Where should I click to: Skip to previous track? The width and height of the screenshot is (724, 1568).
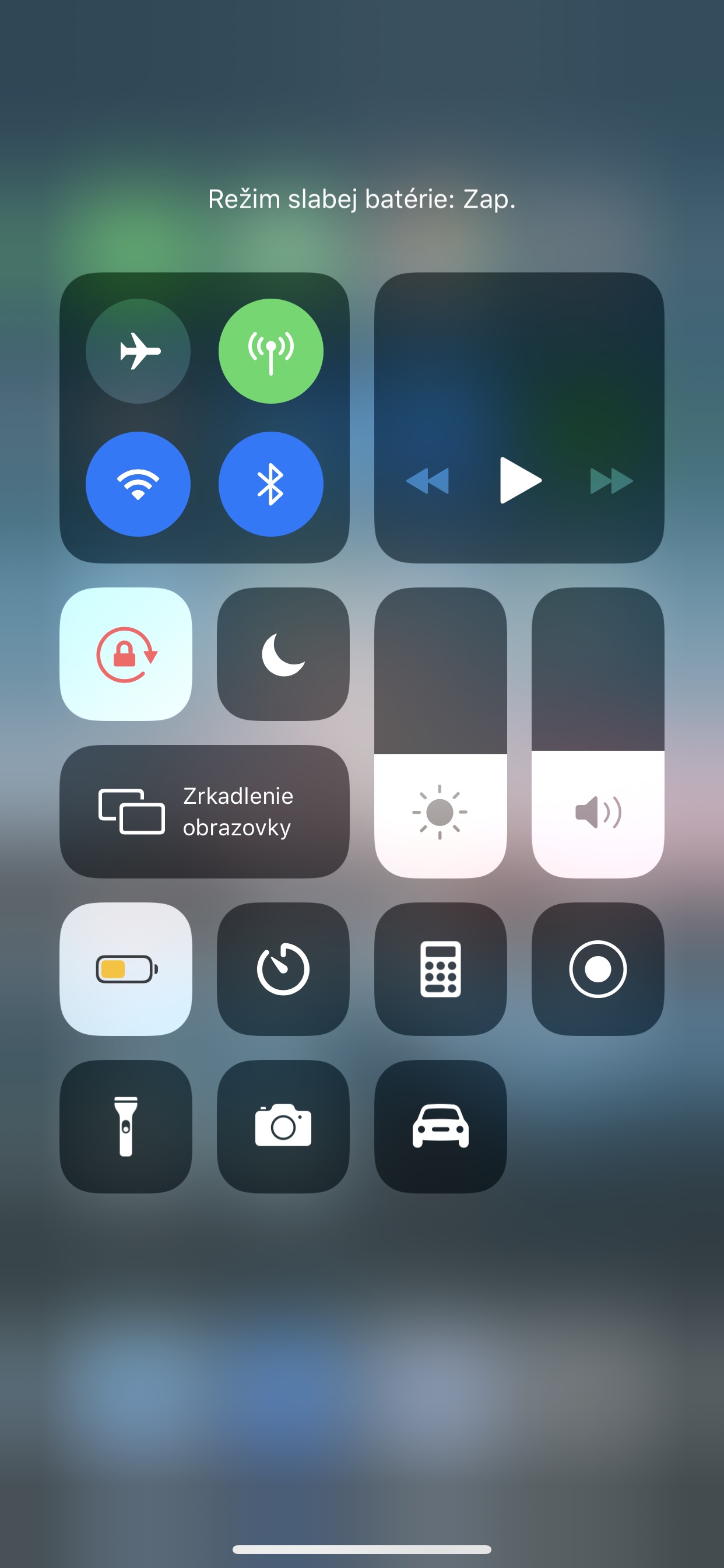[427, 481]
